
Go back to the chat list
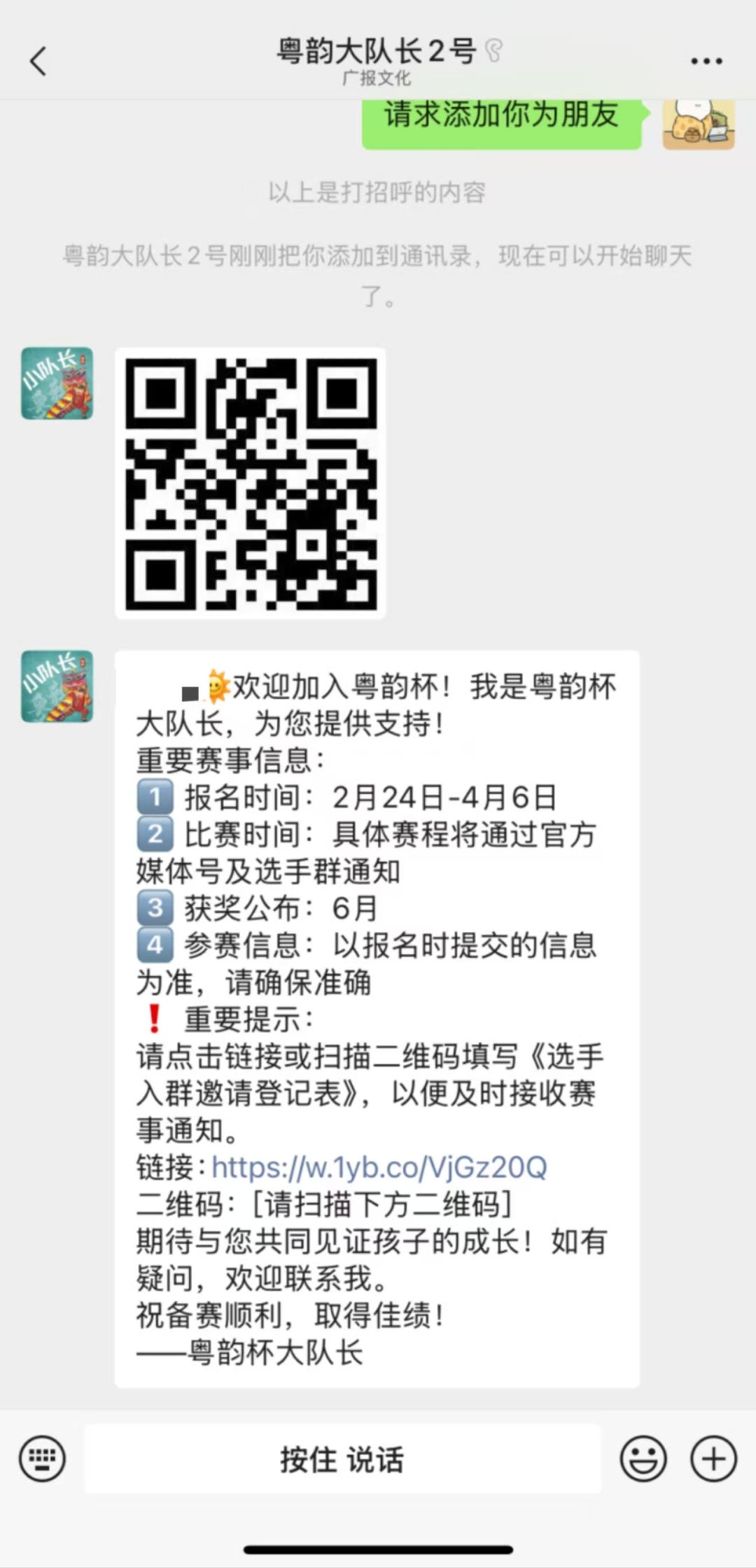tap(38, 61)
